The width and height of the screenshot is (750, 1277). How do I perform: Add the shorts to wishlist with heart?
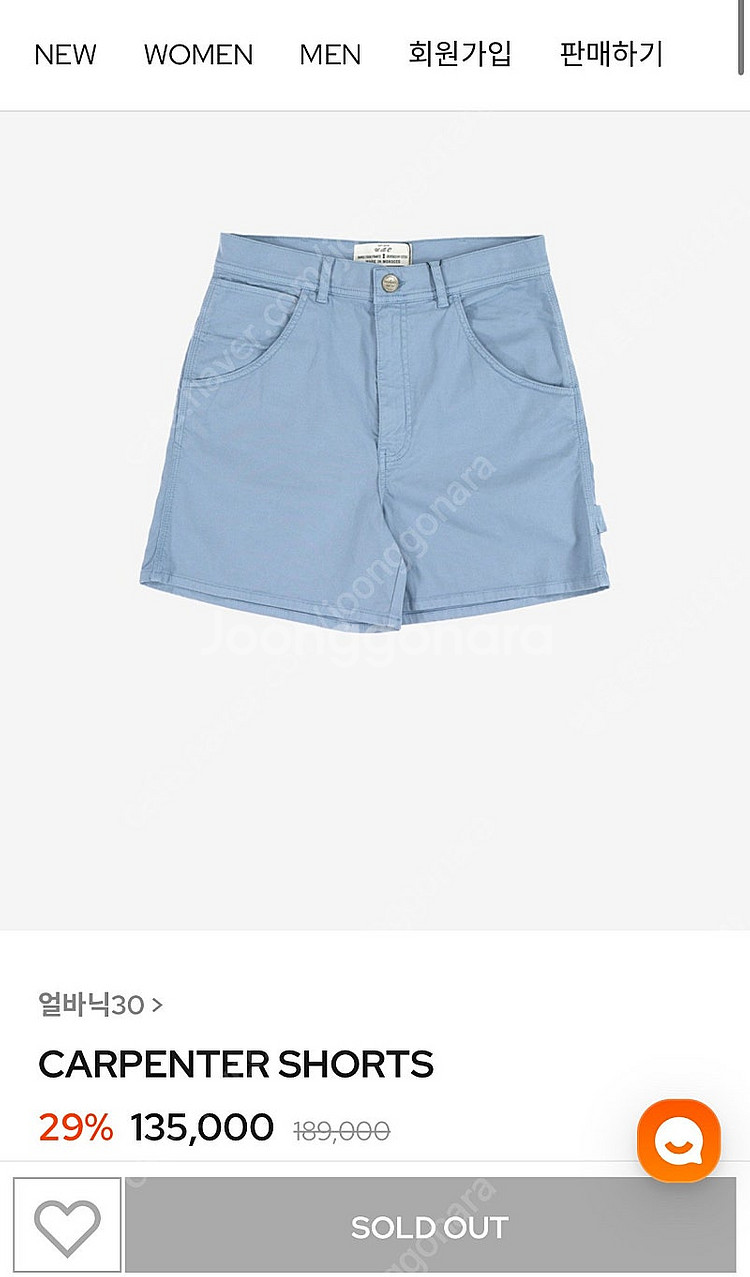click(67, 1227)
